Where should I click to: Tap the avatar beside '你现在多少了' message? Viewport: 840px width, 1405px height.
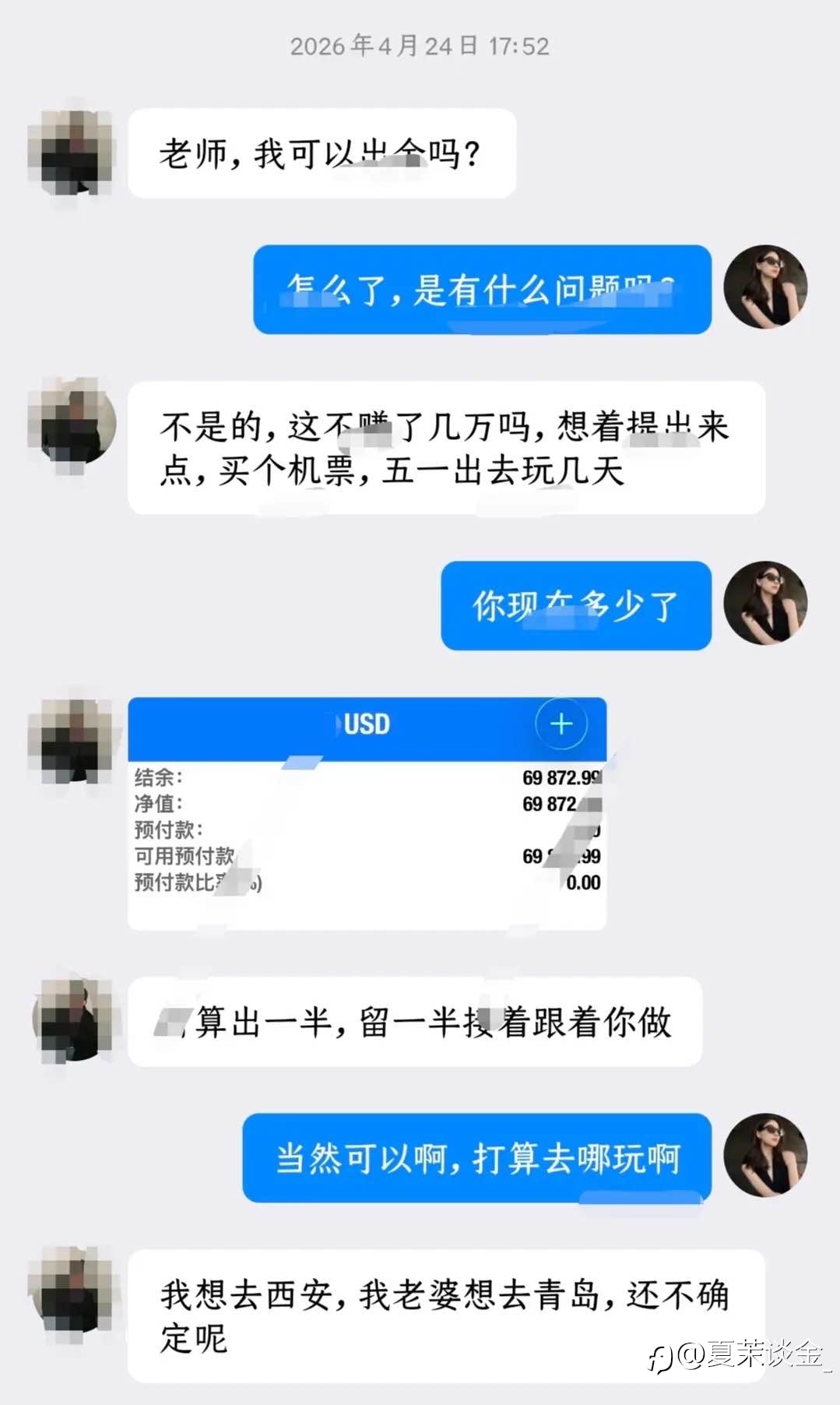coord(765,603)
